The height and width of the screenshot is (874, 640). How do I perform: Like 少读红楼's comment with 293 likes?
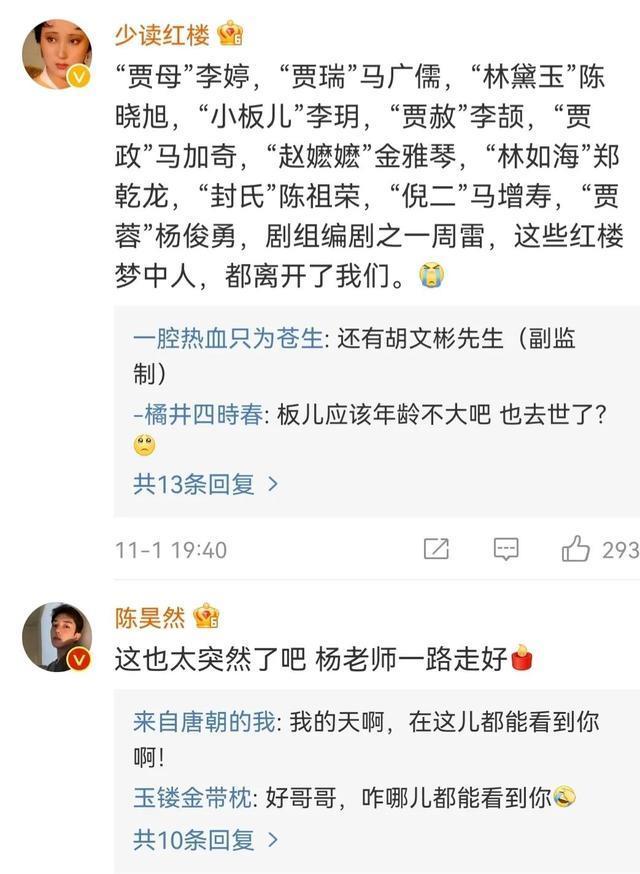[577, 549]
